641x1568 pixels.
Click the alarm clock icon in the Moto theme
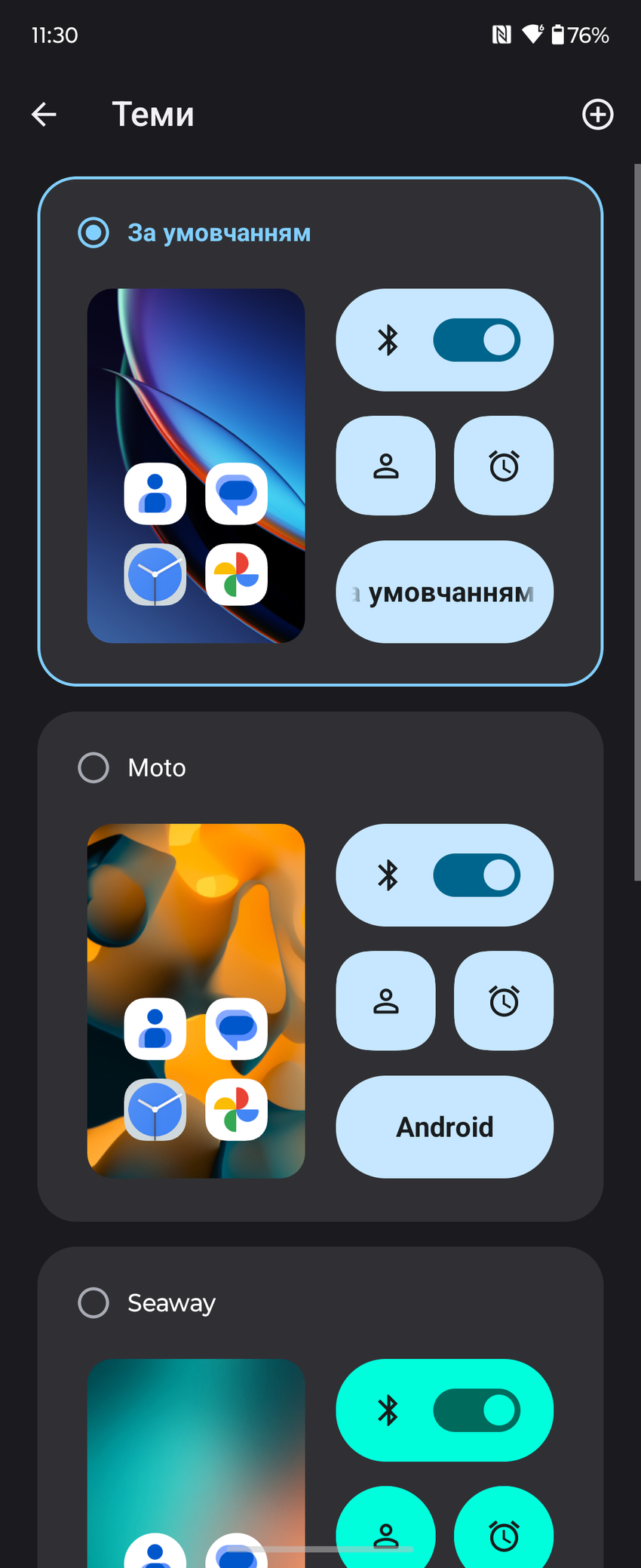pos(503,1001)
